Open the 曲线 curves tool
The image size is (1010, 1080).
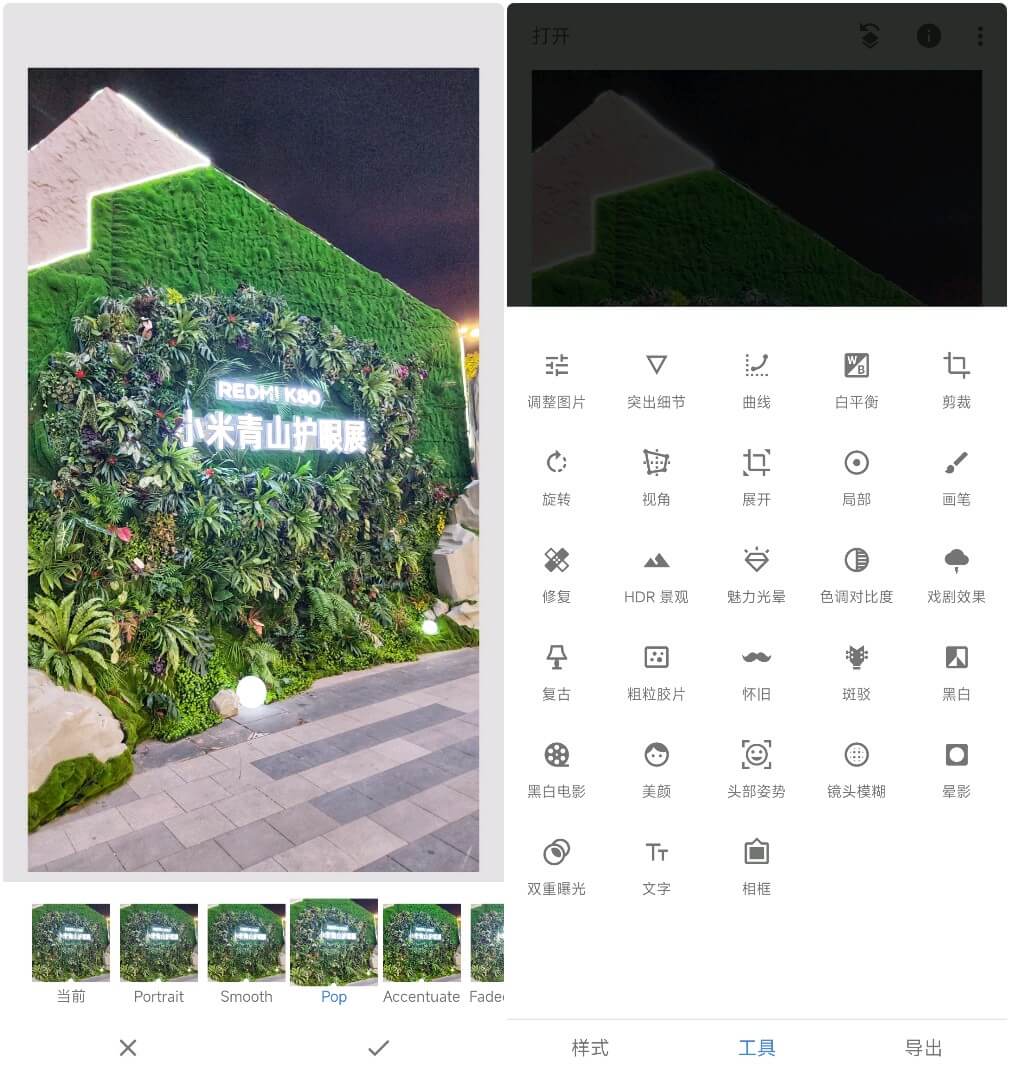(756, 379)
